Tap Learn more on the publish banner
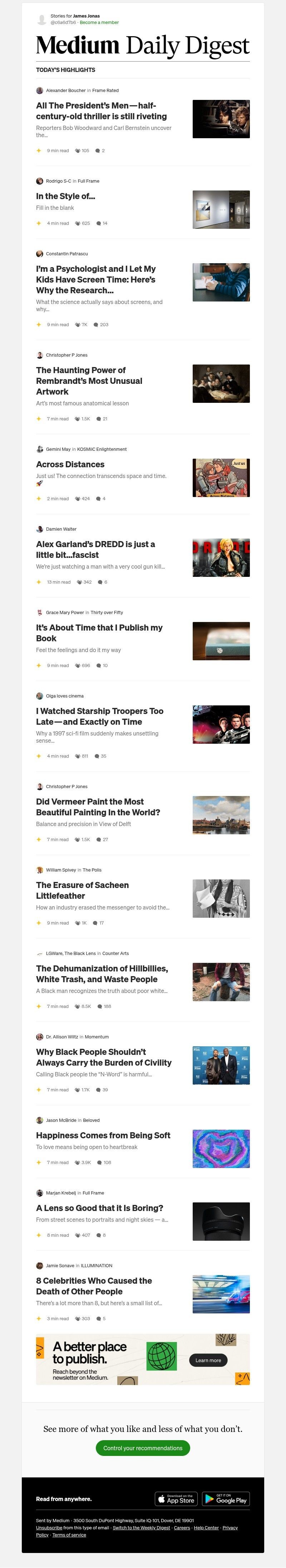 tap(208, 1360)
